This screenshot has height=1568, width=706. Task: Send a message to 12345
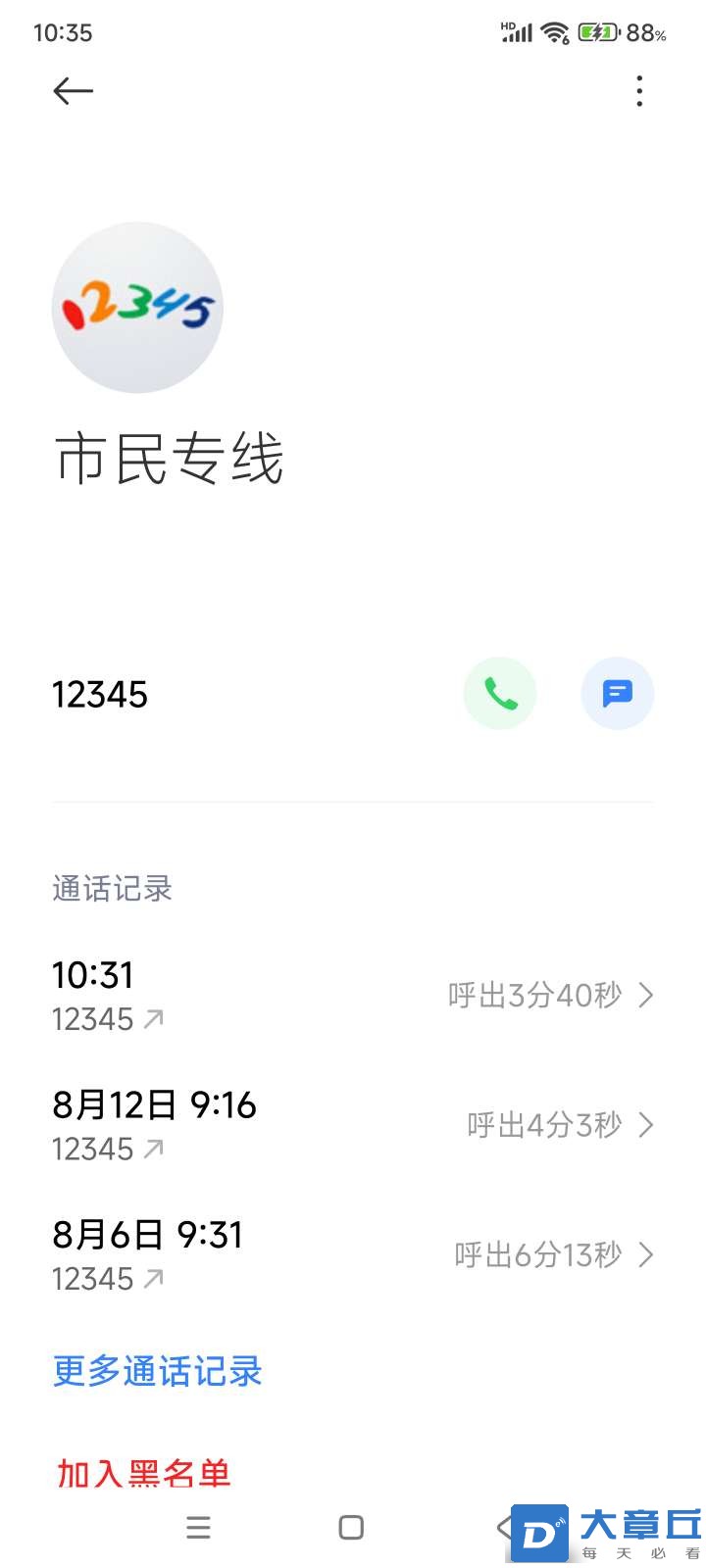pos(617,694)
